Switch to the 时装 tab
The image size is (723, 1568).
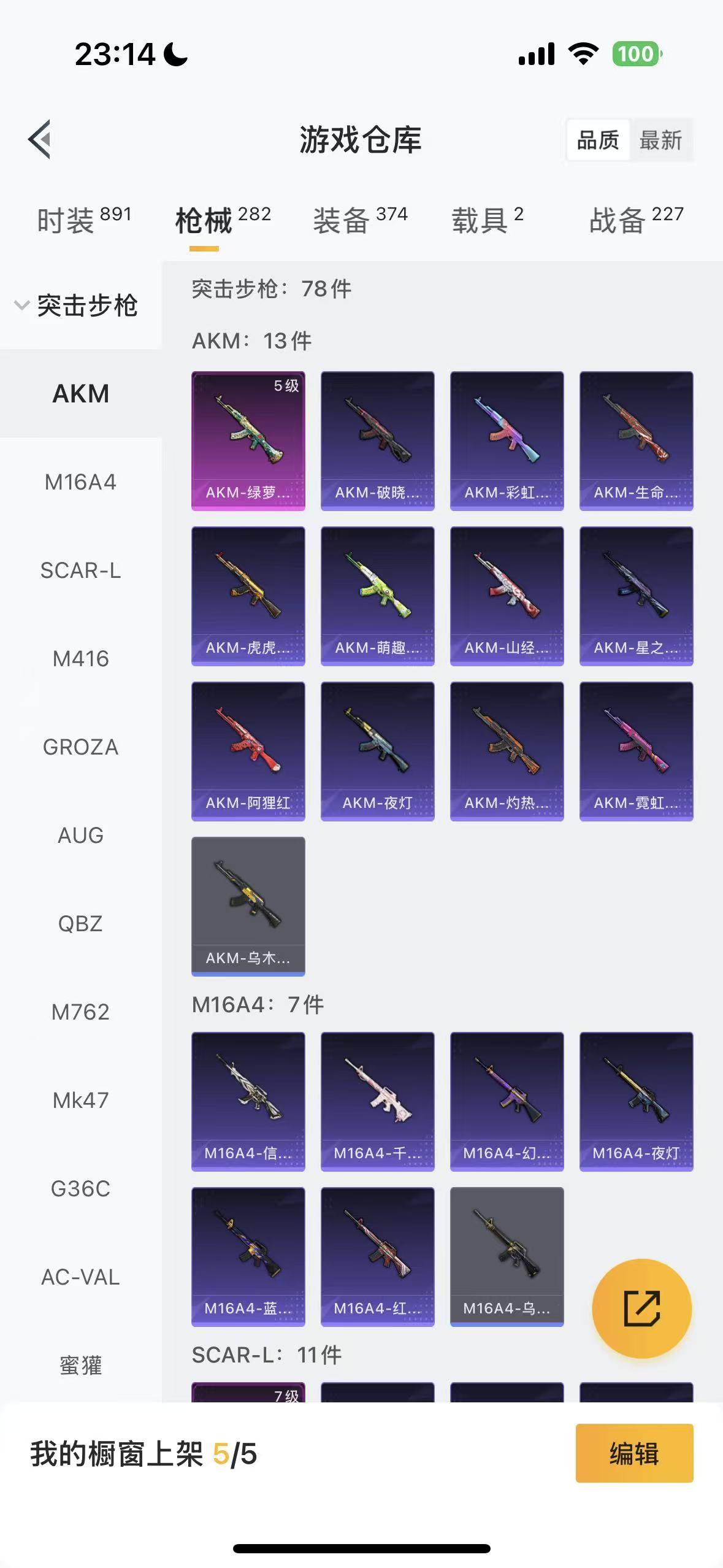pos(83,220)
